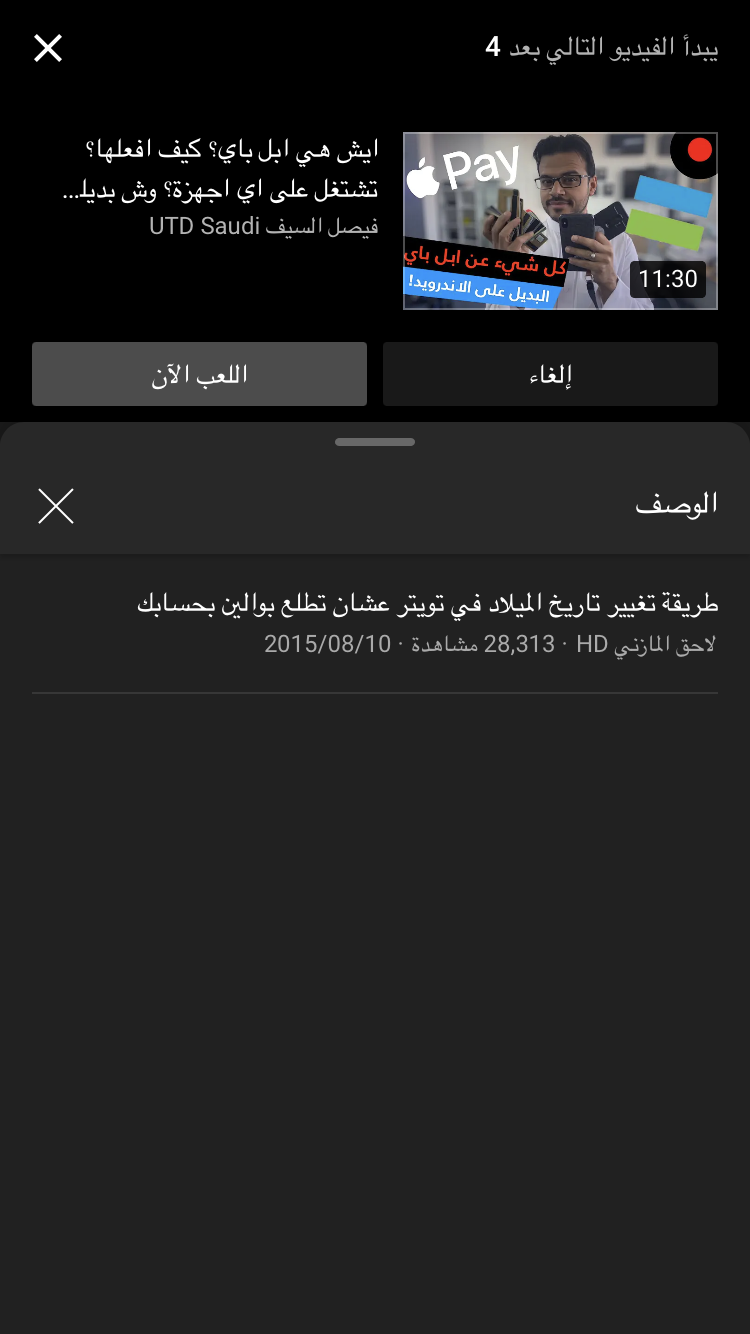Screen dimensions: 750x1334
Task: Dismiss the الوصف description panel
Action: point(56,506)
